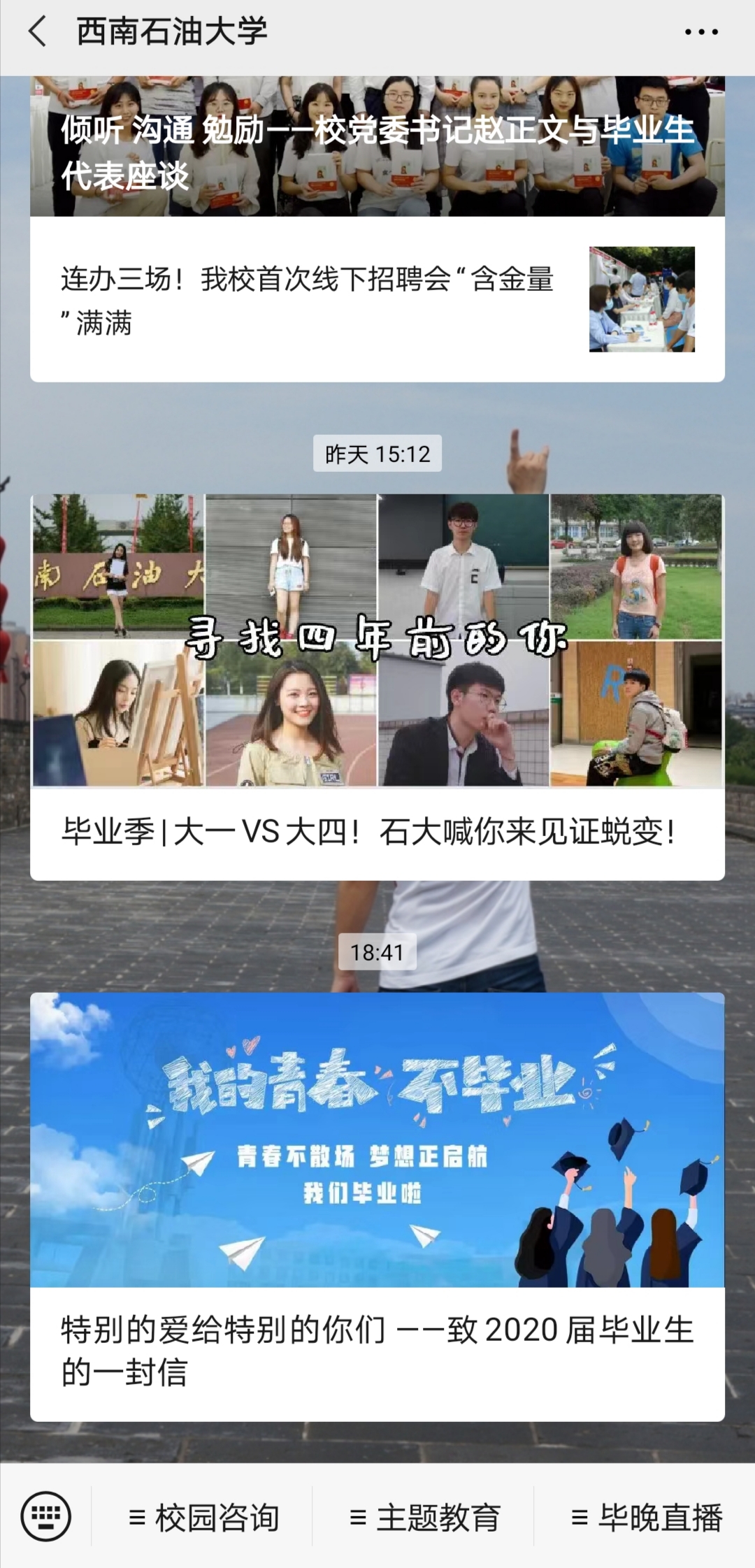Switch to keyboard input mode

[45, 1516]
